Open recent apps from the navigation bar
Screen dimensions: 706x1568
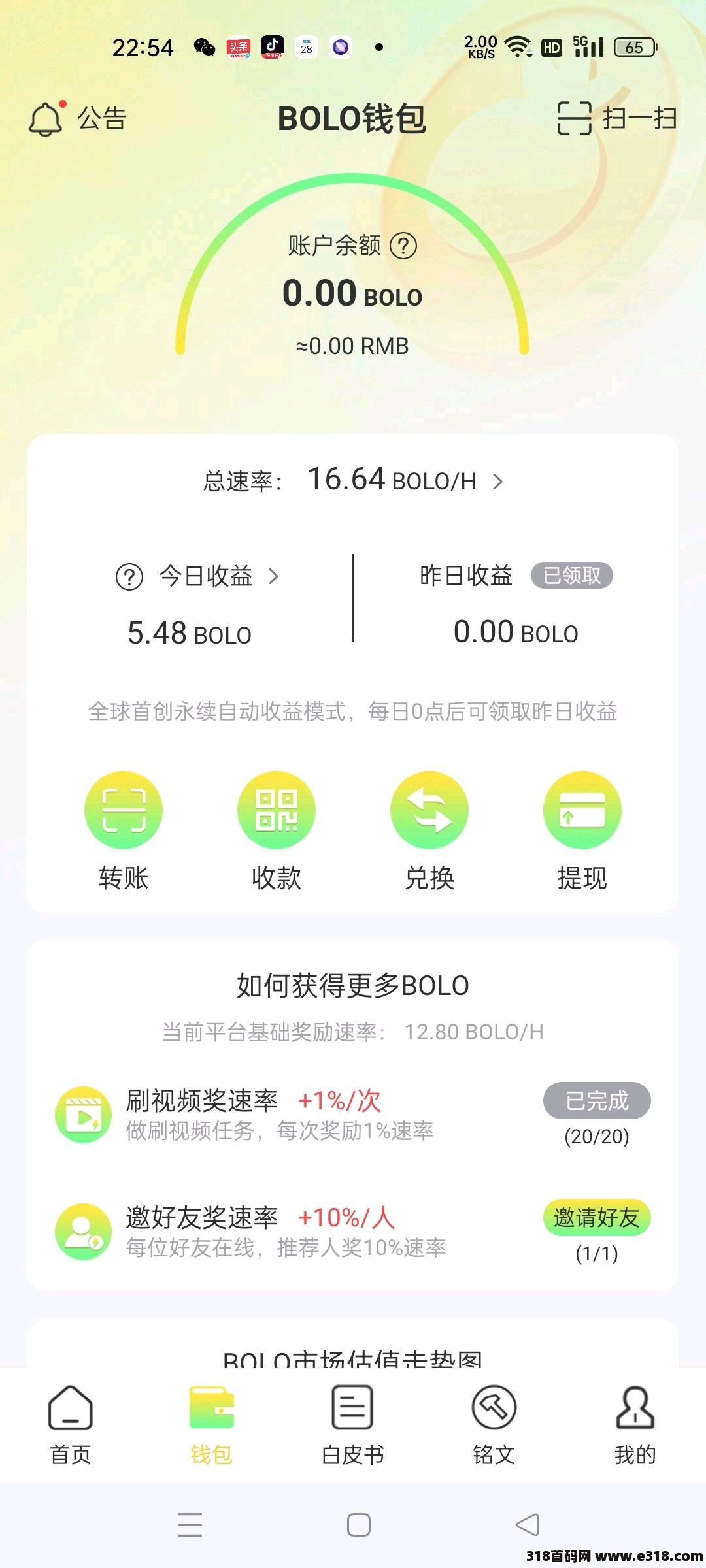click(190, 1525)
